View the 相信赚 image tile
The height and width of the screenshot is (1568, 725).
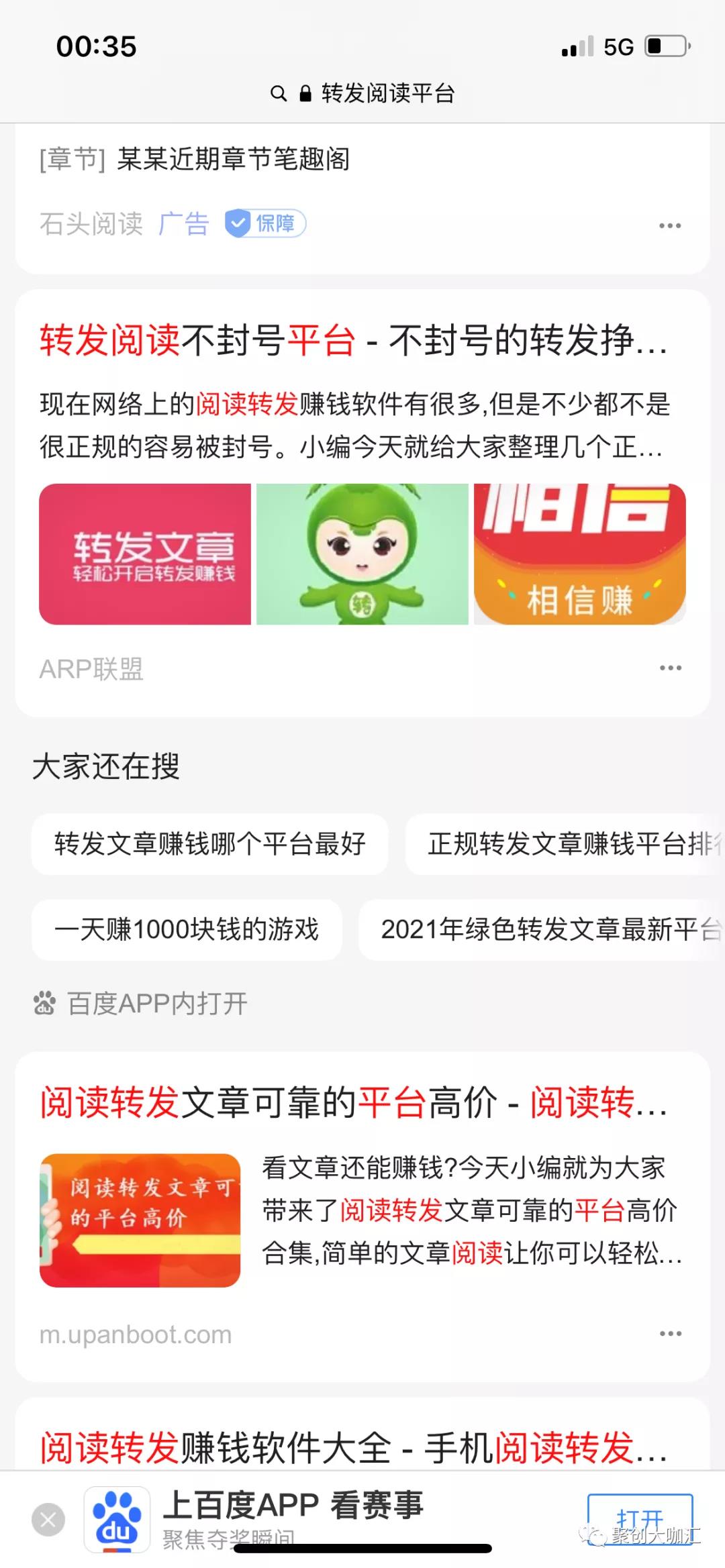pyautogui.click(x=580, y=554)
